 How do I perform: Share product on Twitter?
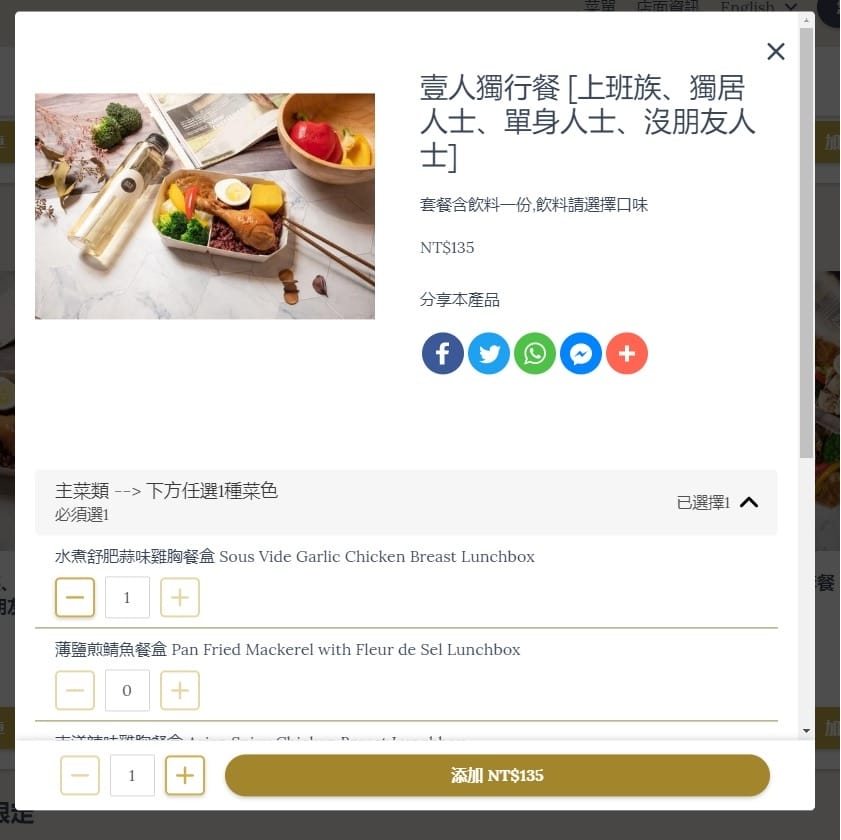489,354
